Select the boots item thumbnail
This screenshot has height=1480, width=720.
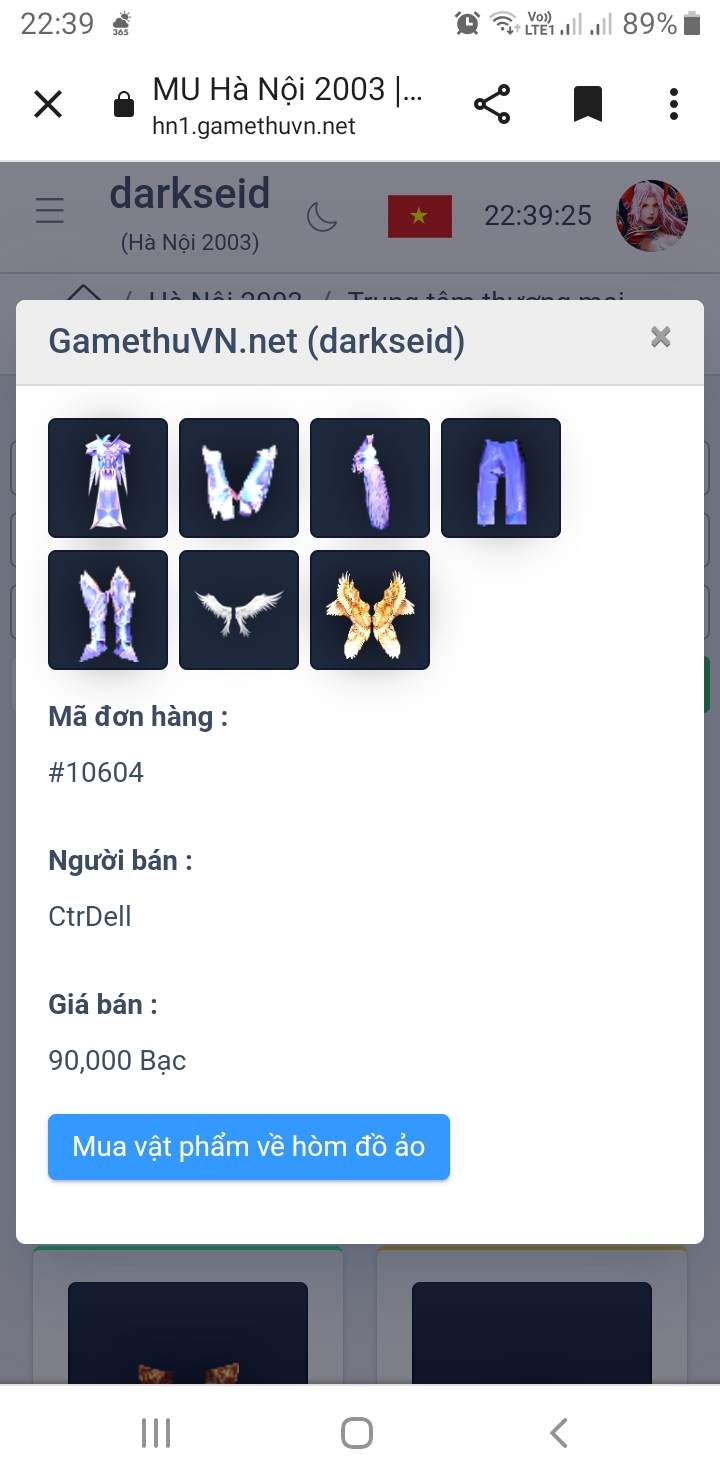[108, 610]
